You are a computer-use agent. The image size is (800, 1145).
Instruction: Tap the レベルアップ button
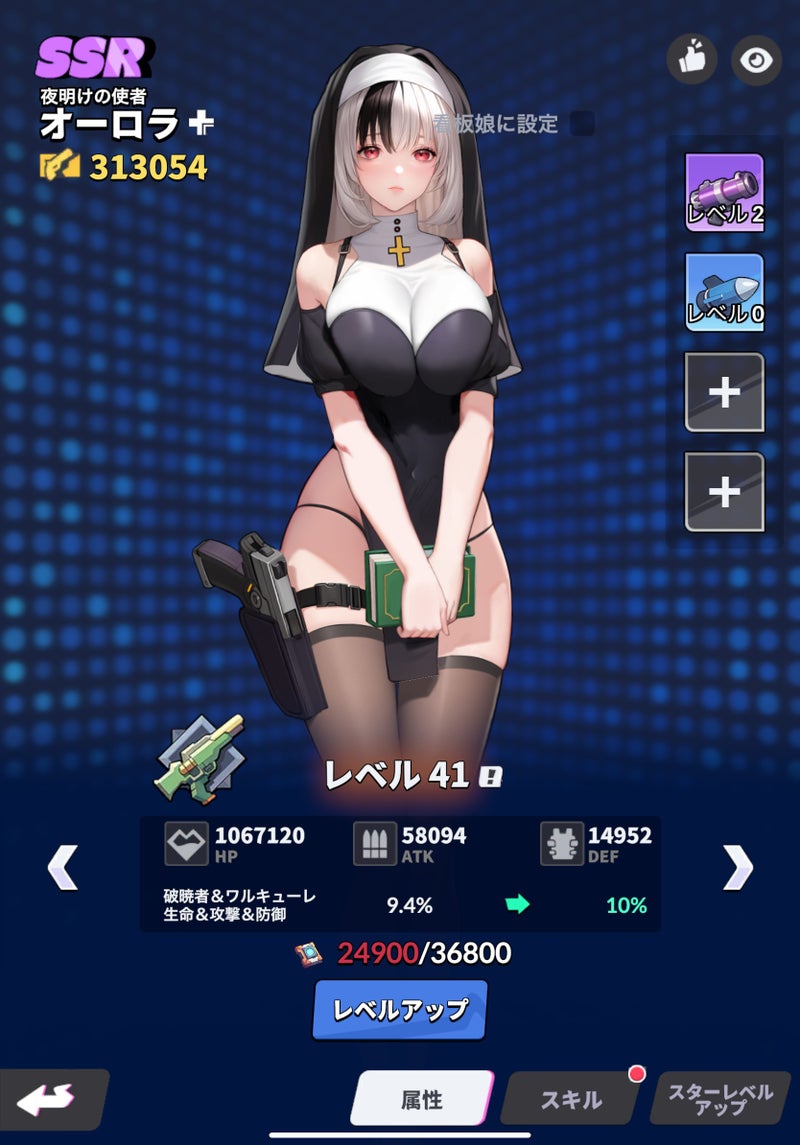pyautogui.click(x=400, y=1009)
